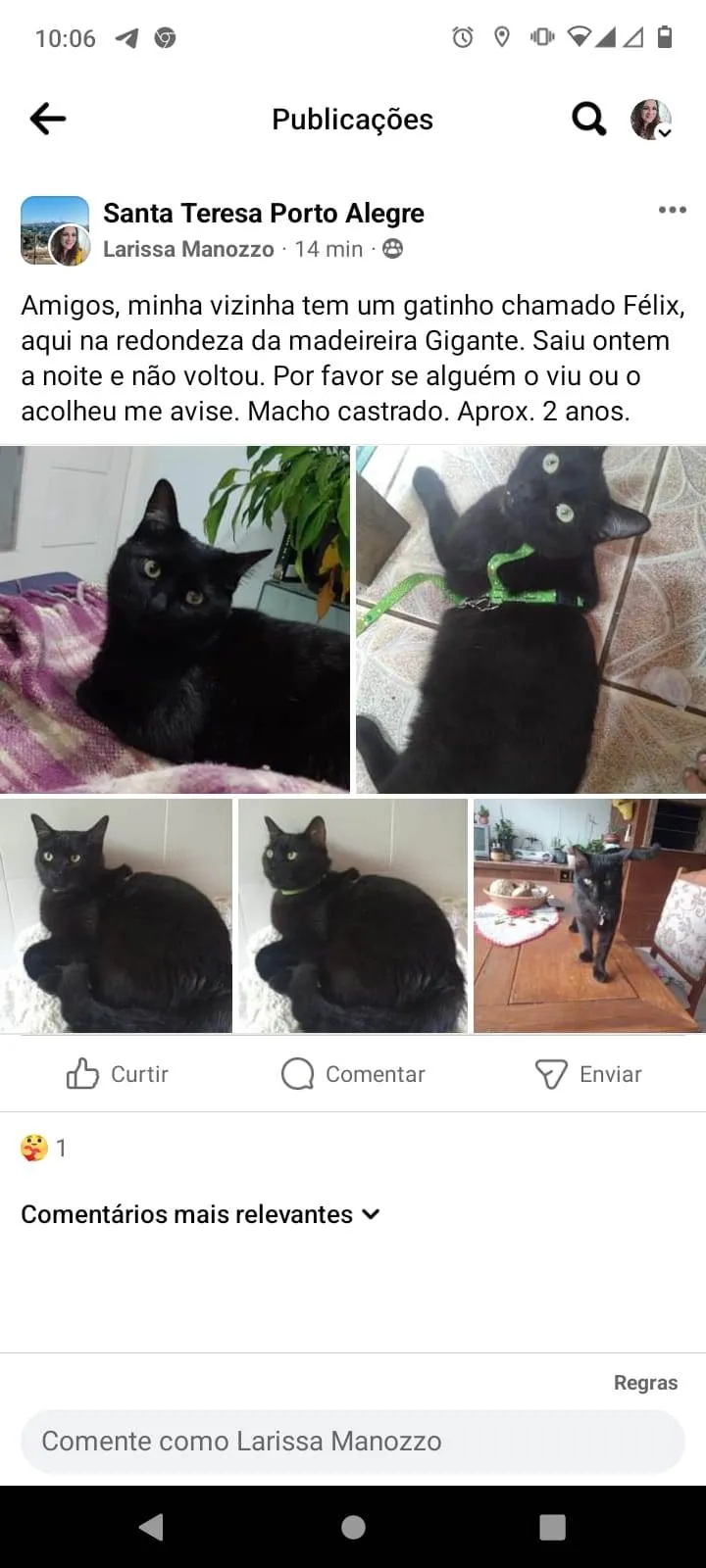Go back using the top-left arrow
The width and height of the screenshot is (706, 1568).
point(47,120)
